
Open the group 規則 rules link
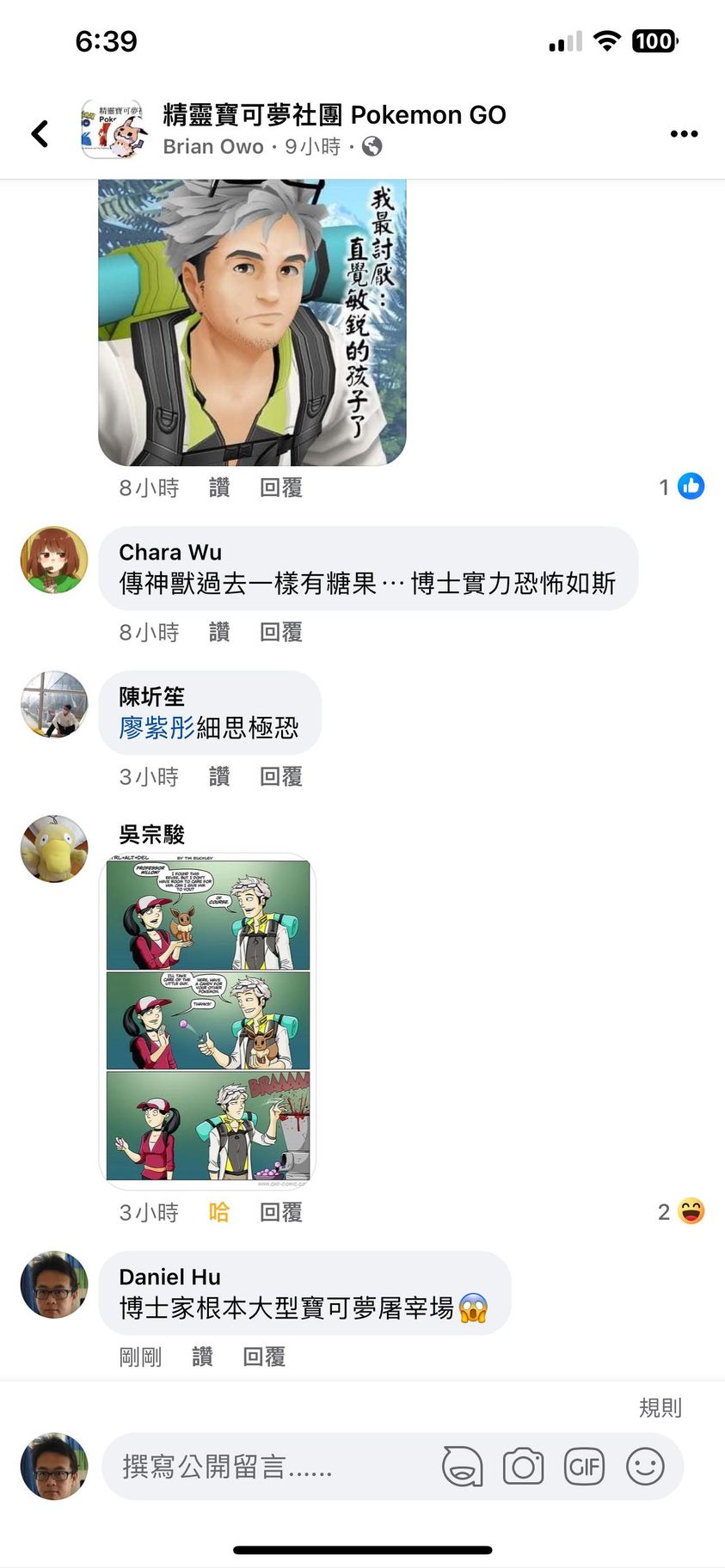[660, 1407]
